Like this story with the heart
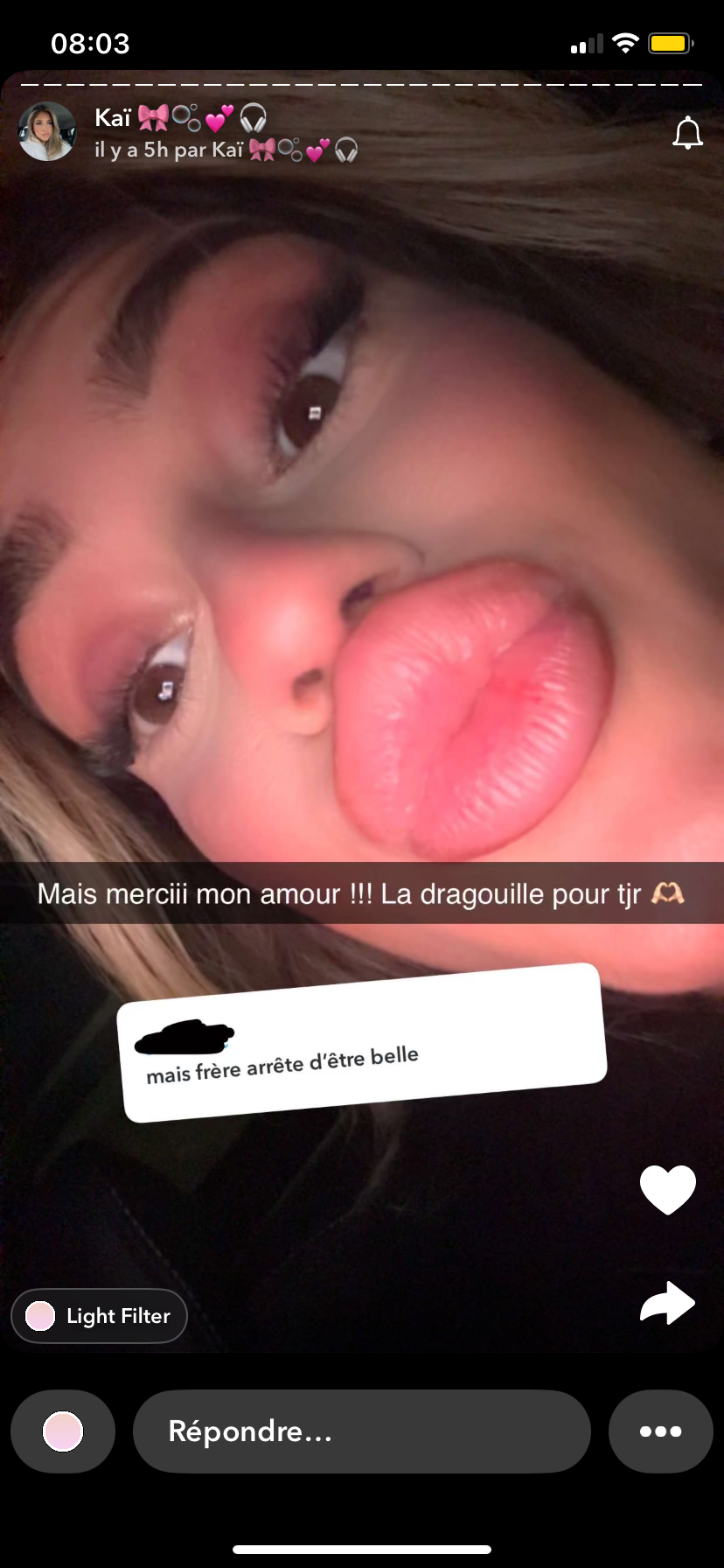Viewport: 724px width, 1568px height. click(667, 1190)
